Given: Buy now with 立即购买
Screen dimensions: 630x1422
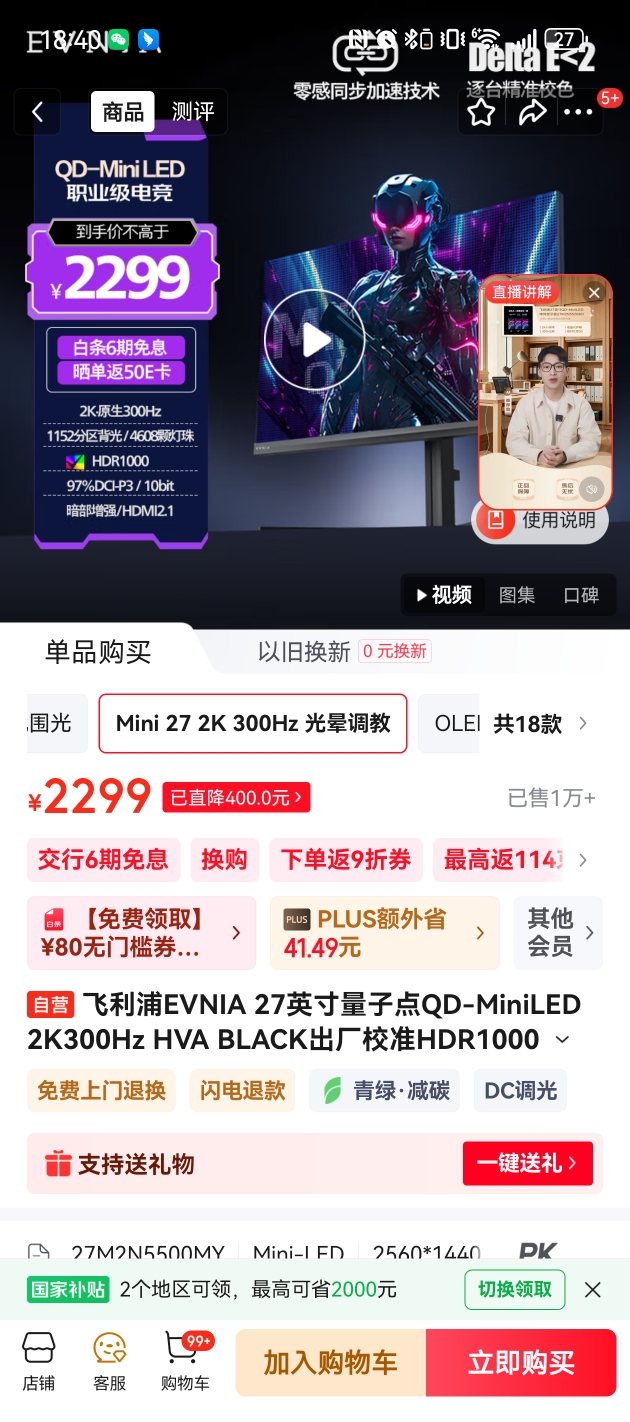Looking at the screenshot, I should pyautogui.click(x=521, y=1363).
